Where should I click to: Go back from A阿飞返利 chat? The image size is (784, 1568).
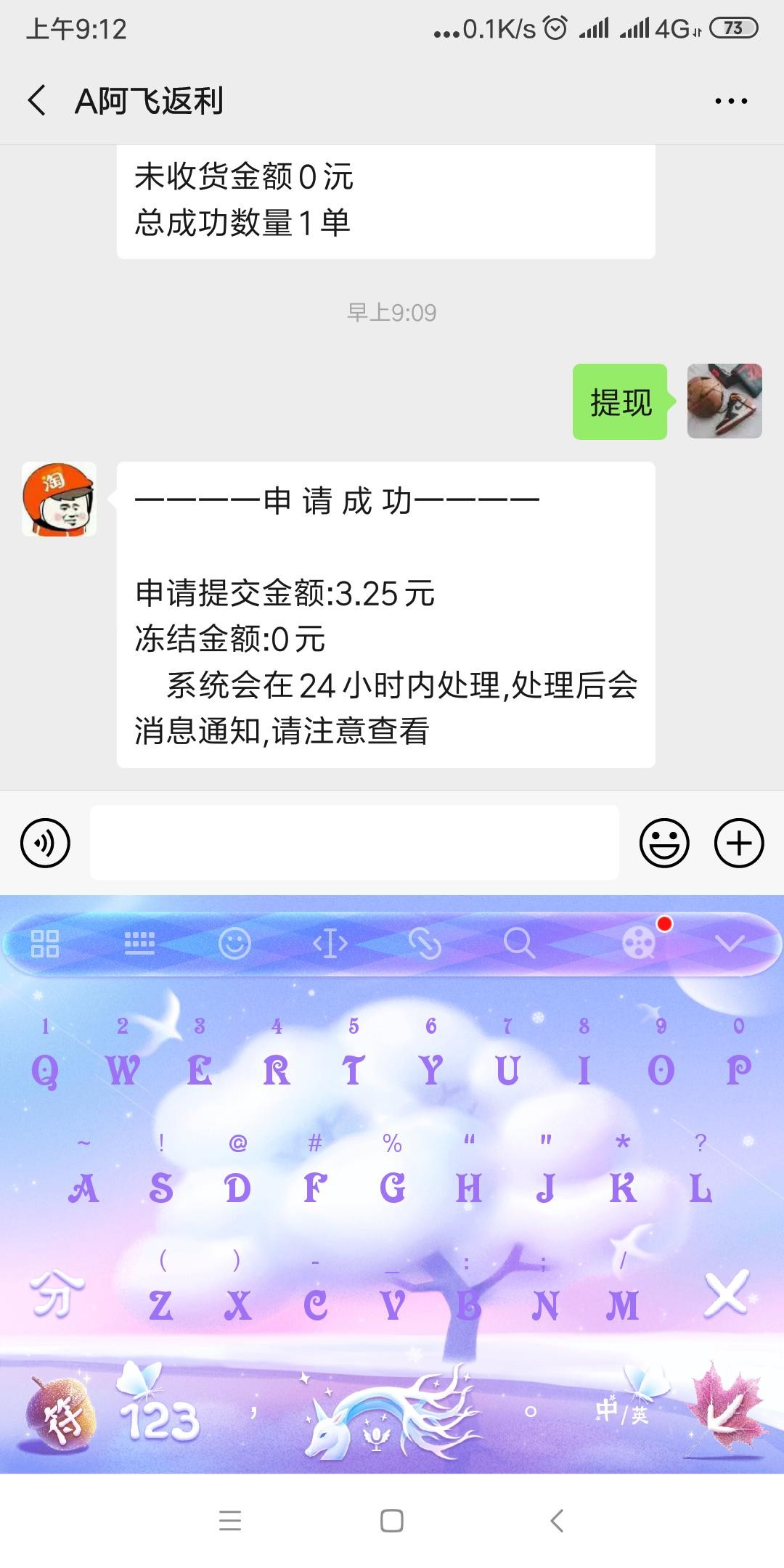pos(38,100)
